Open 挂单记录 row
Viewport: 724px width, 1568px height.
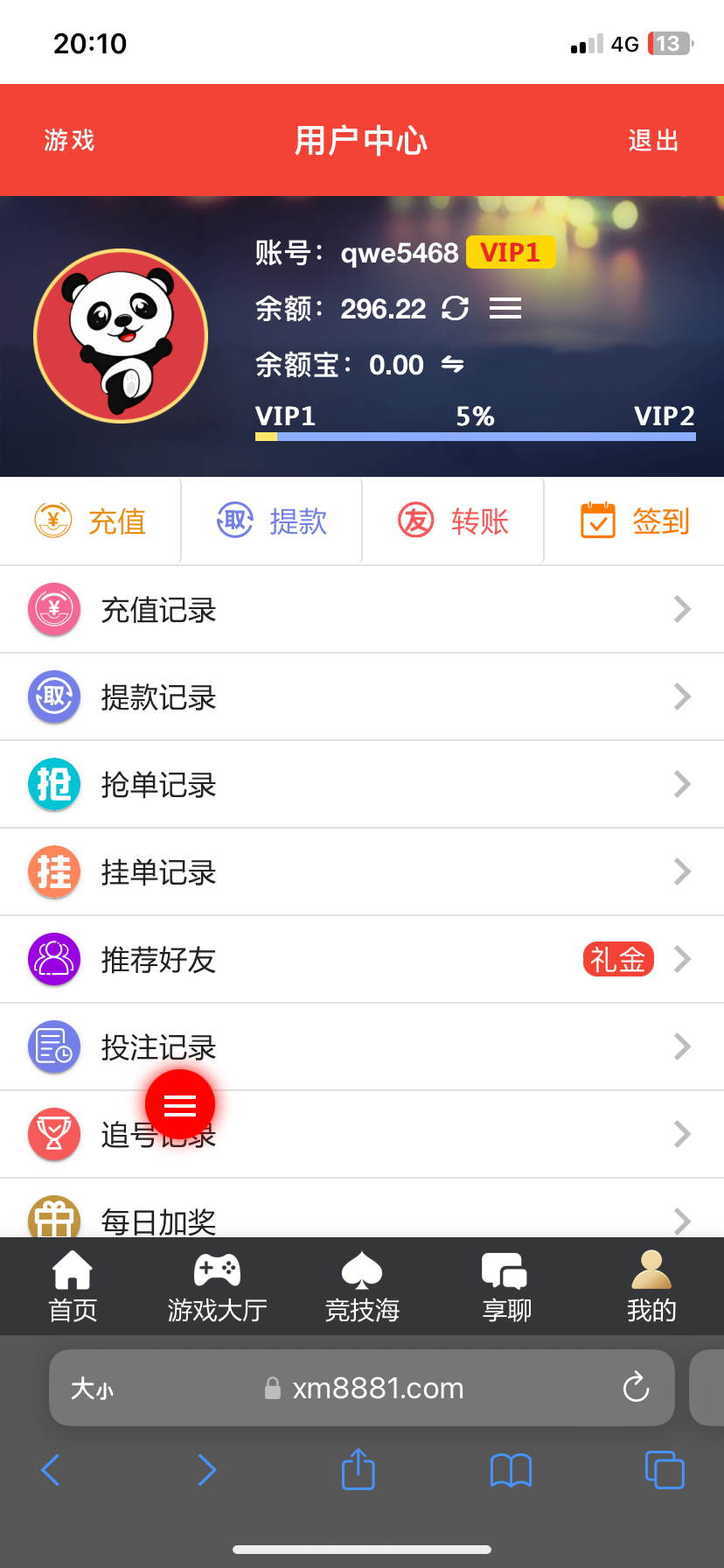click(362, 872)
